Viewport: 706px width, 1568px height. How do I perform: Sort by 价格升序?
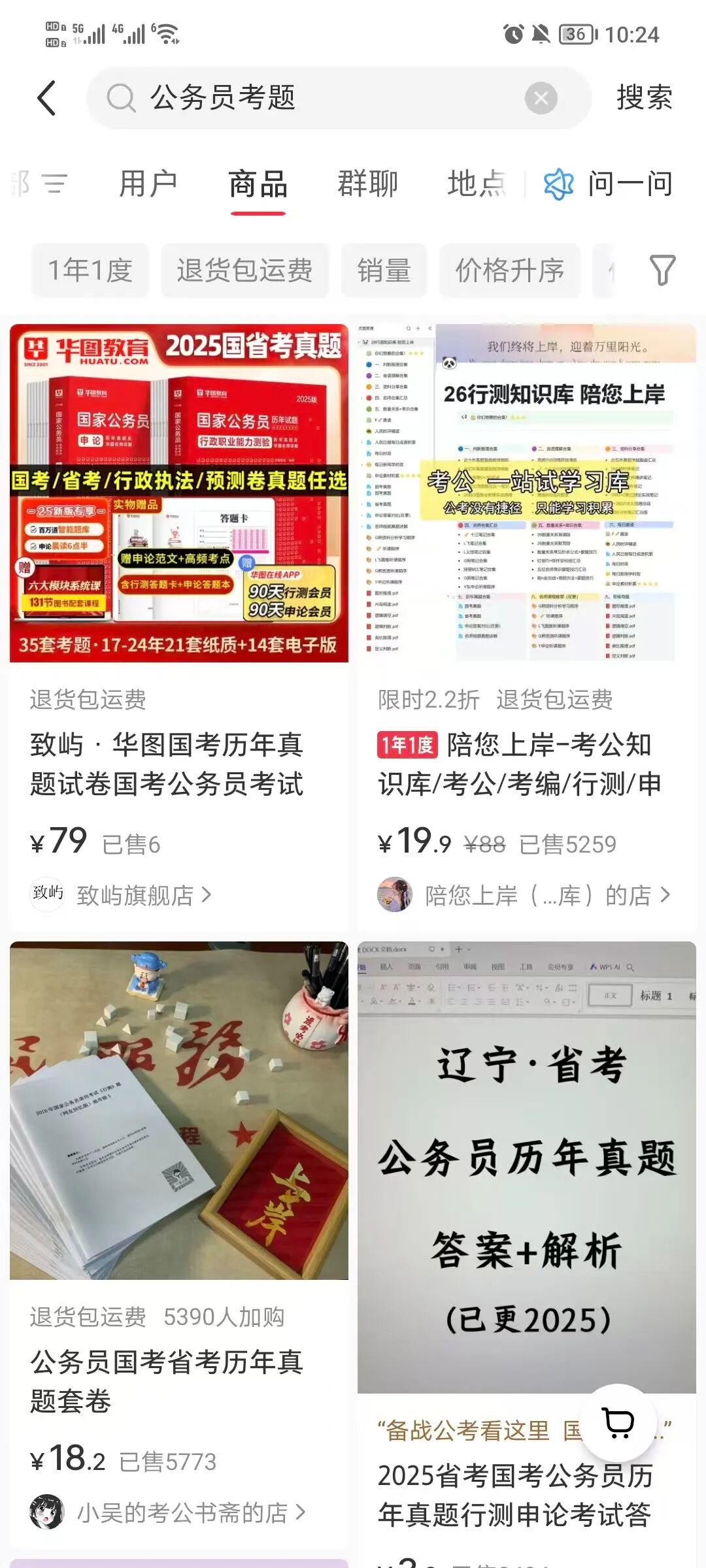pyautogui.click(x=509, y=270)
